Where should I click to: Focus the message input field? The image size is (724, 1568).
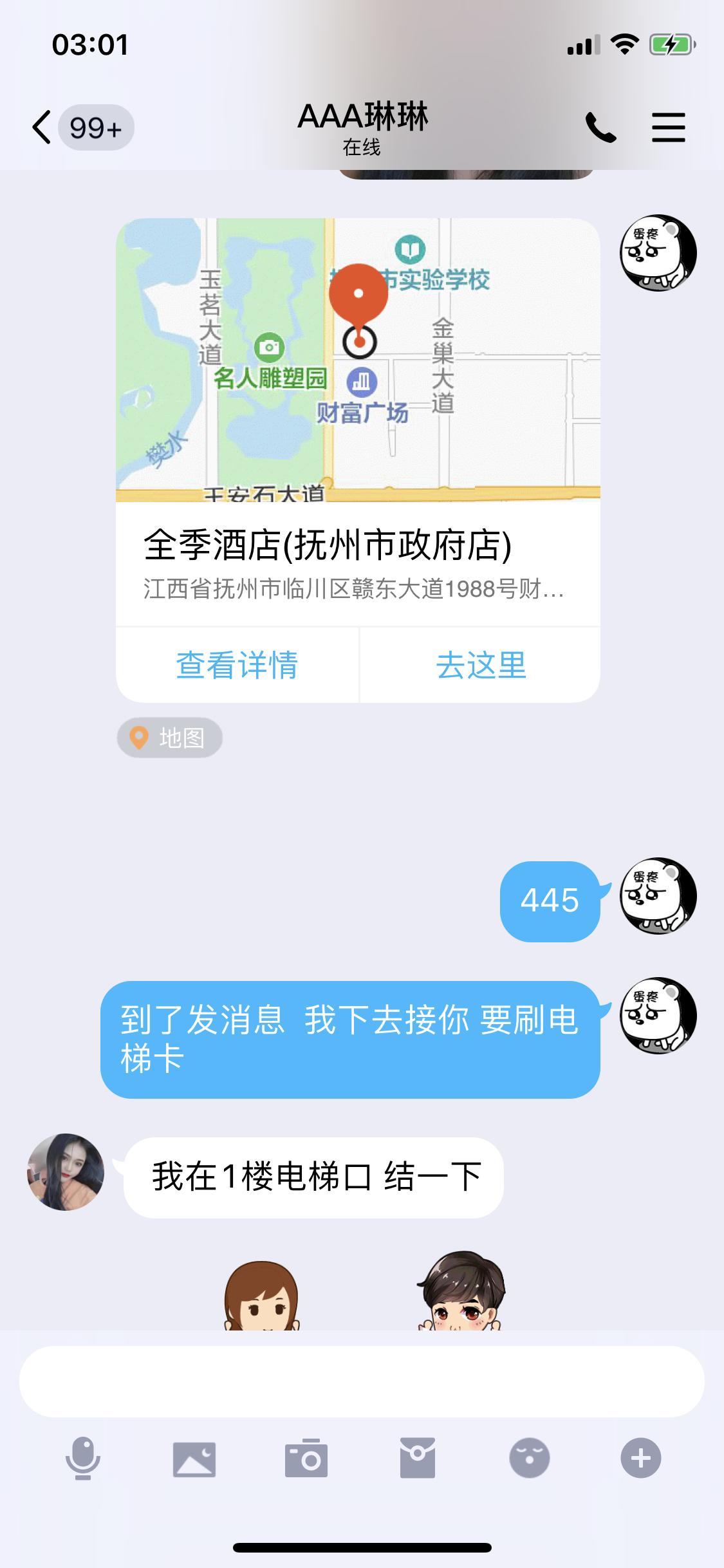click(362, 1381)
